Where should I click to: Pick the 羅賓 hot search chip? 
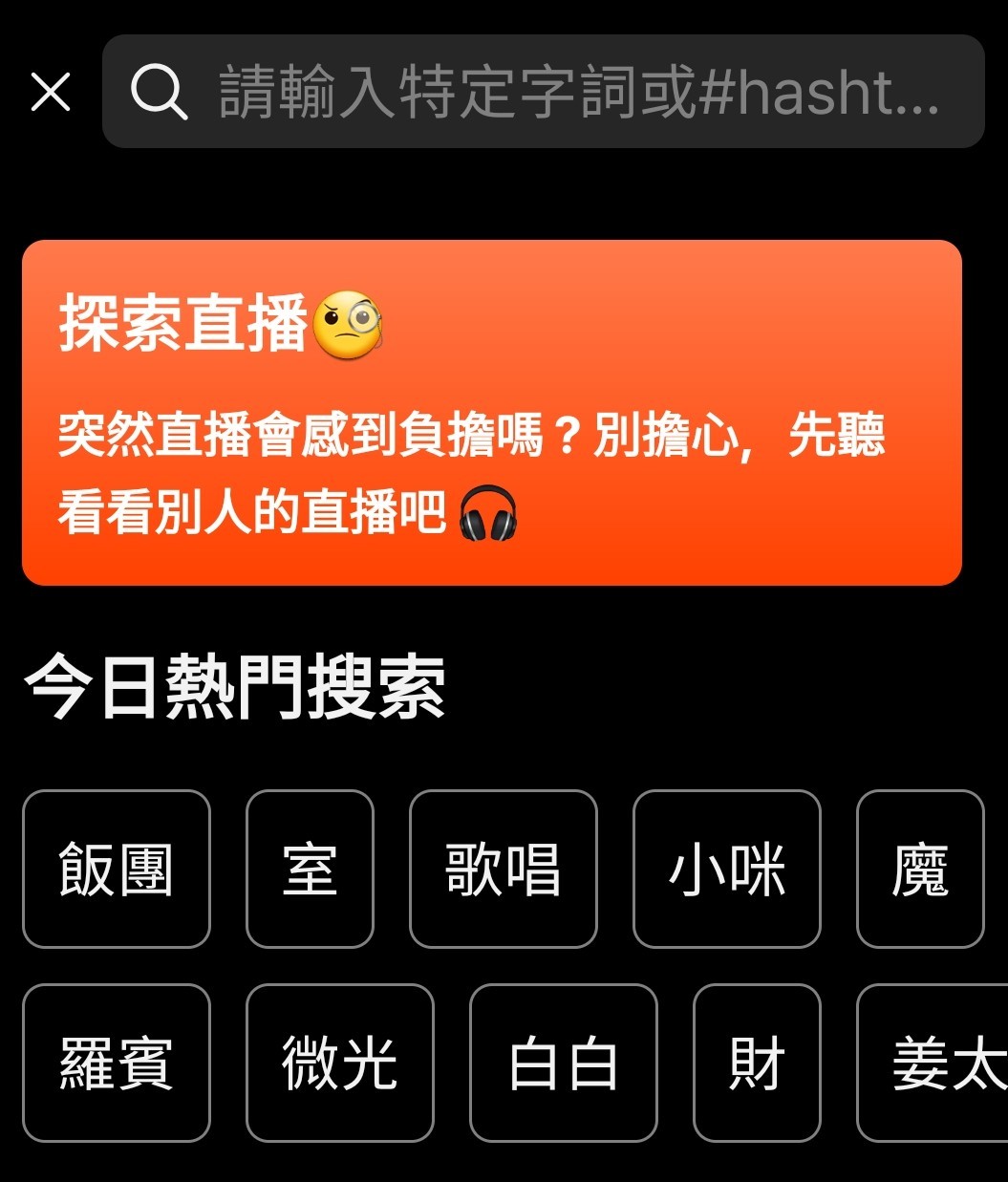point(117,1063)
